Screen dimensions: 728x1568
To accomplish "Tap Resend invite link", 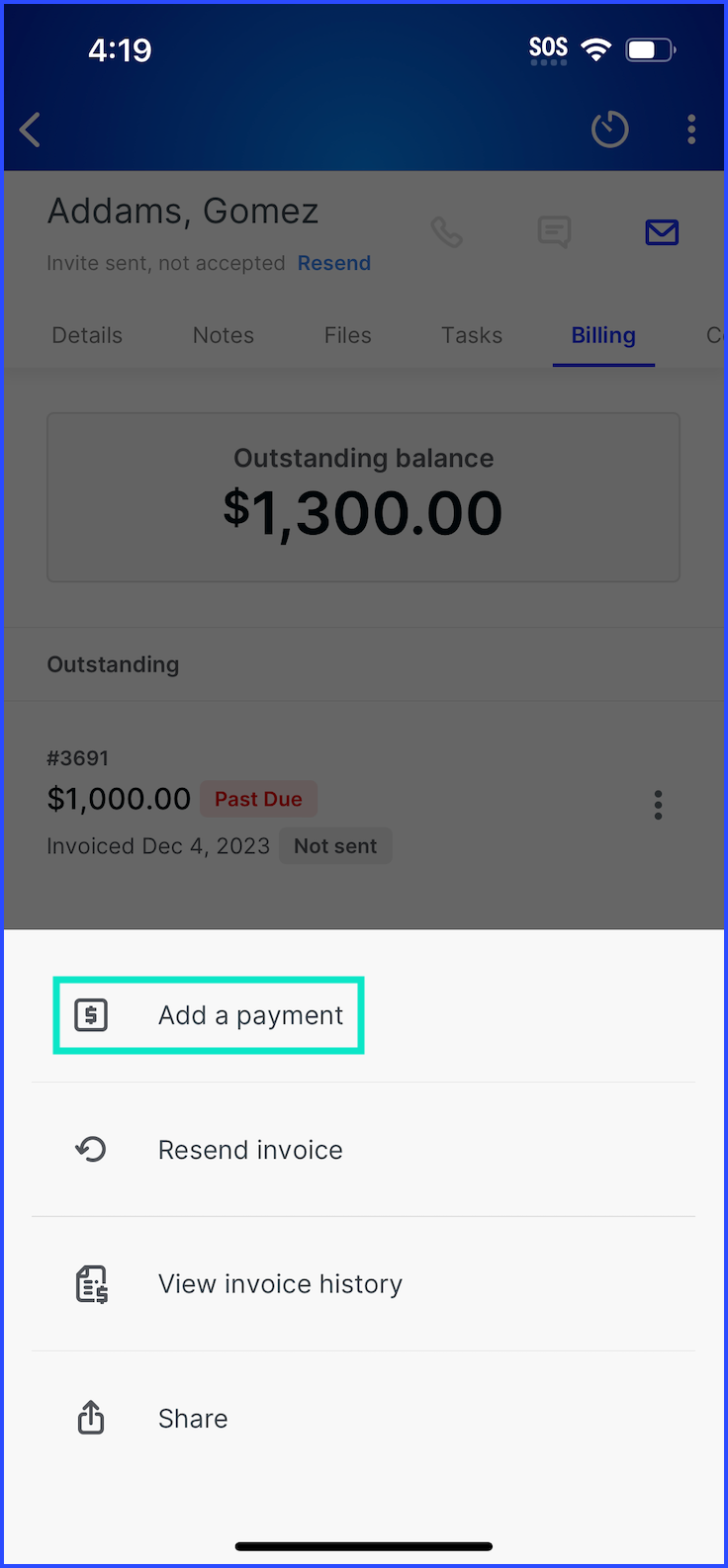I will pos(334,263).
